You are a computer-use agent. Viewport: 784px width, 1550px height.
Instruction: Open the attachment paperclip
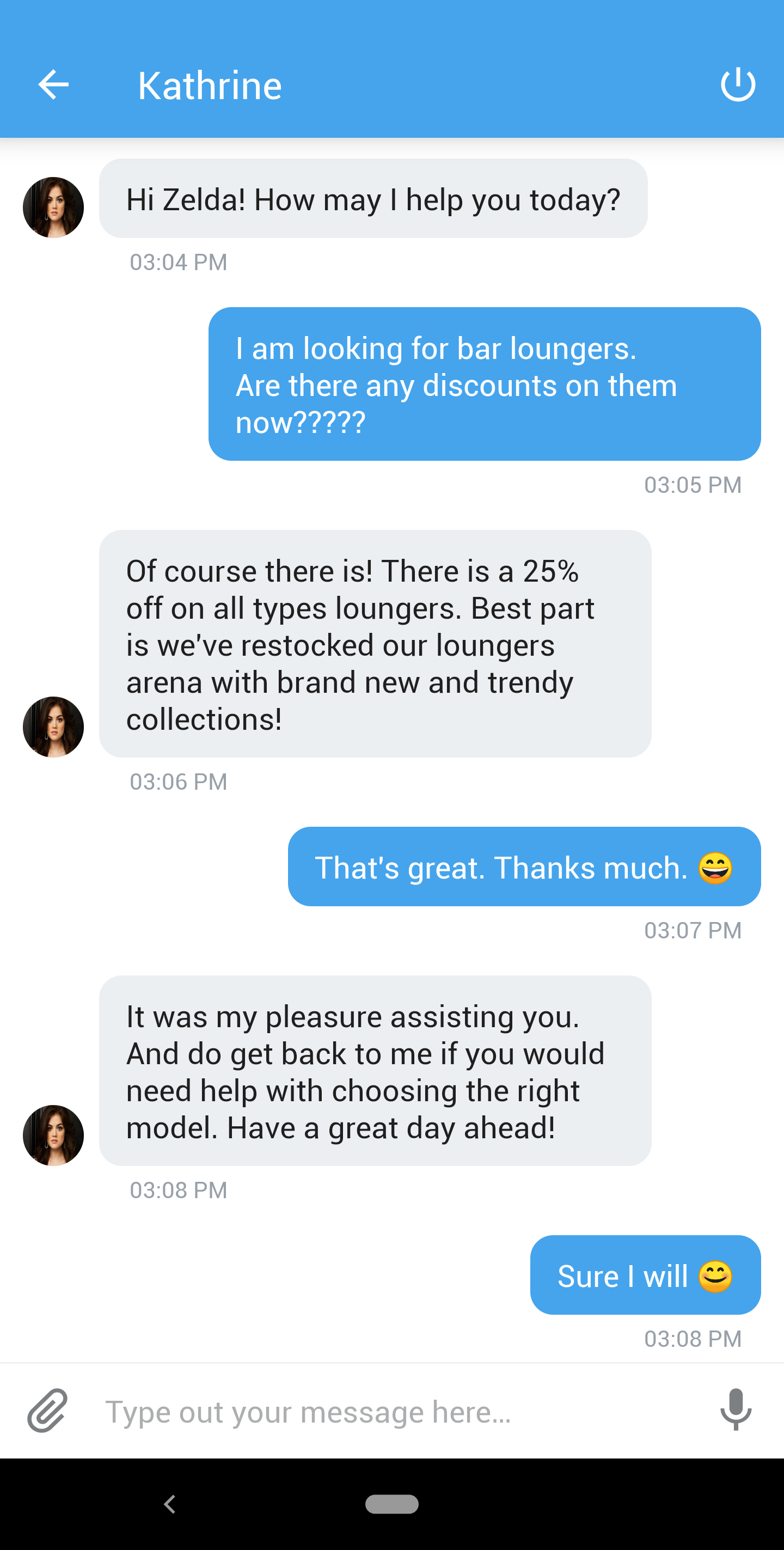coord(47,1411)
